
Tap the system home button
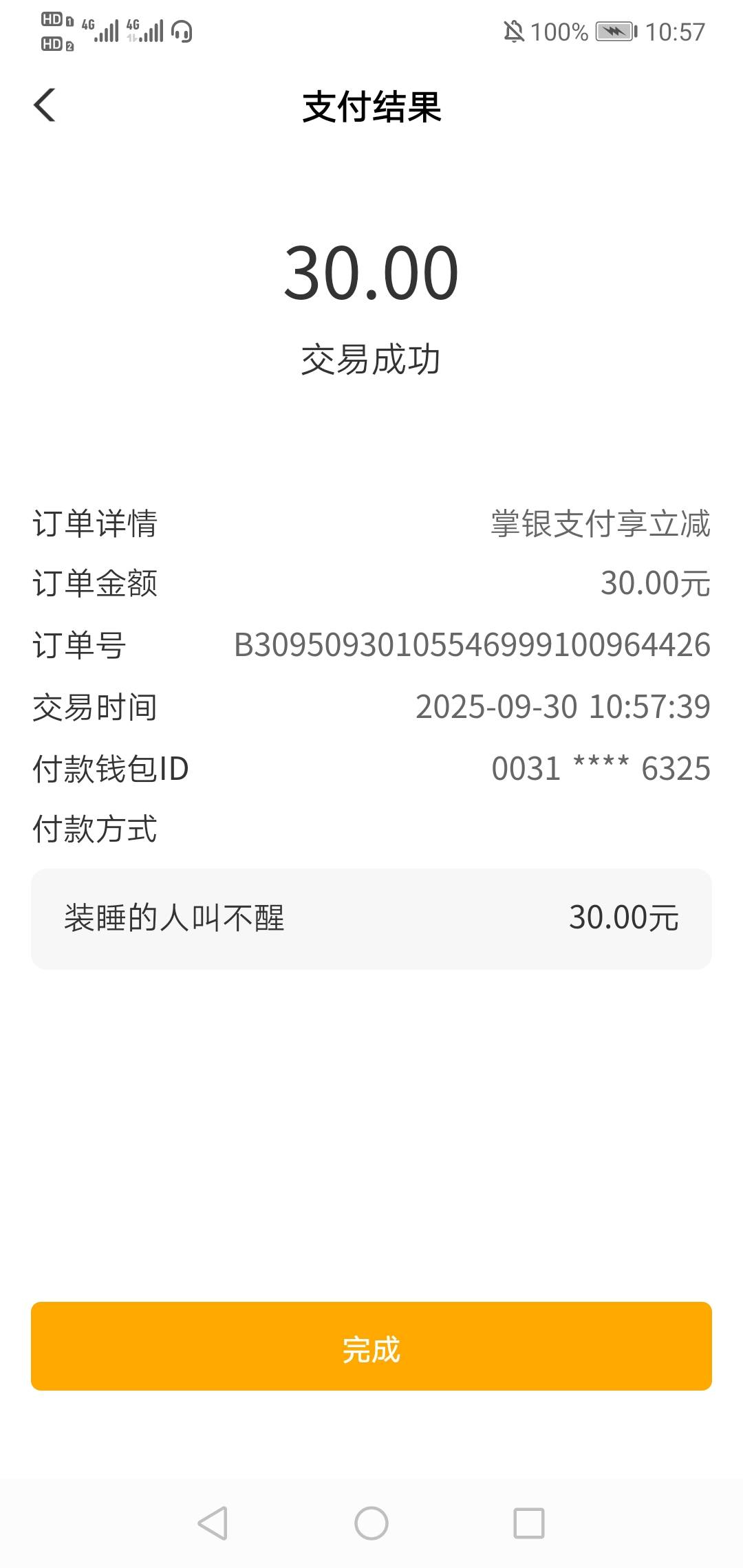[371, 1523]
